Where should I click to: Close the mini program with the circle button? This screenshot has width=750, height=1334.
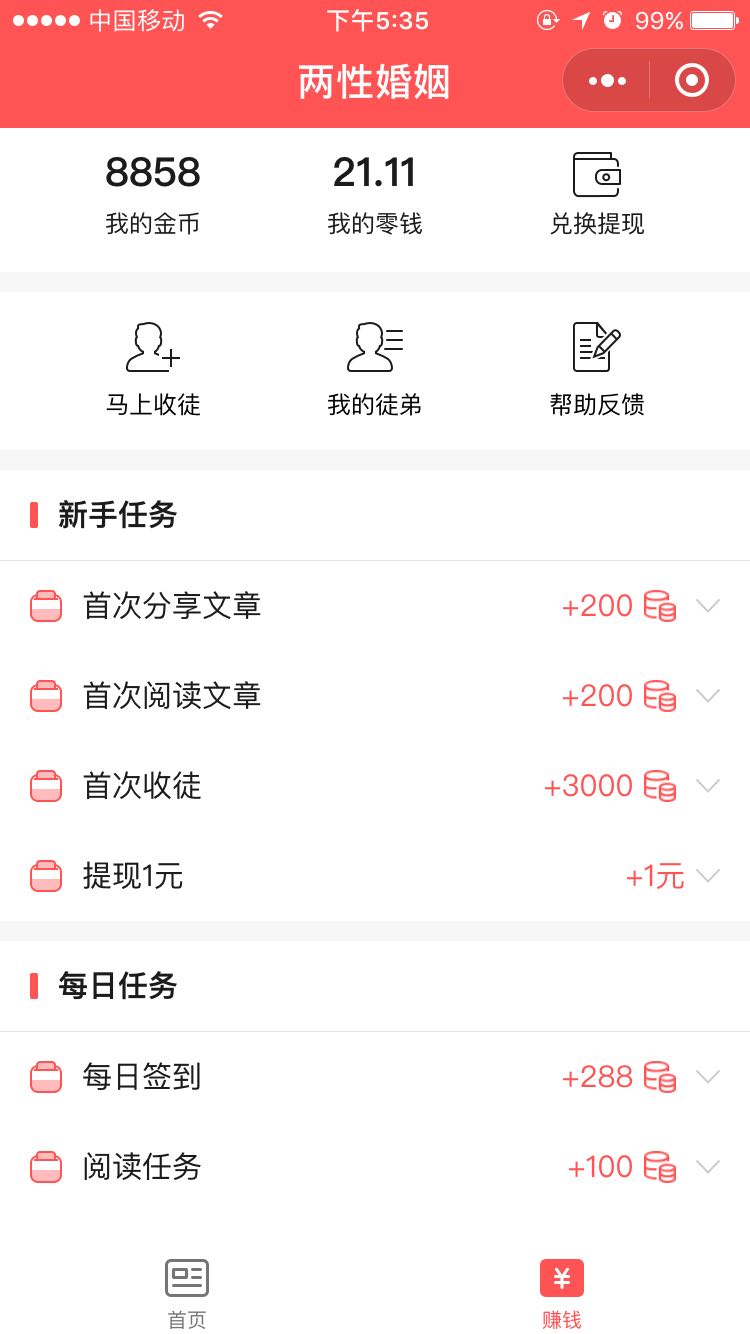click(692, 81)
